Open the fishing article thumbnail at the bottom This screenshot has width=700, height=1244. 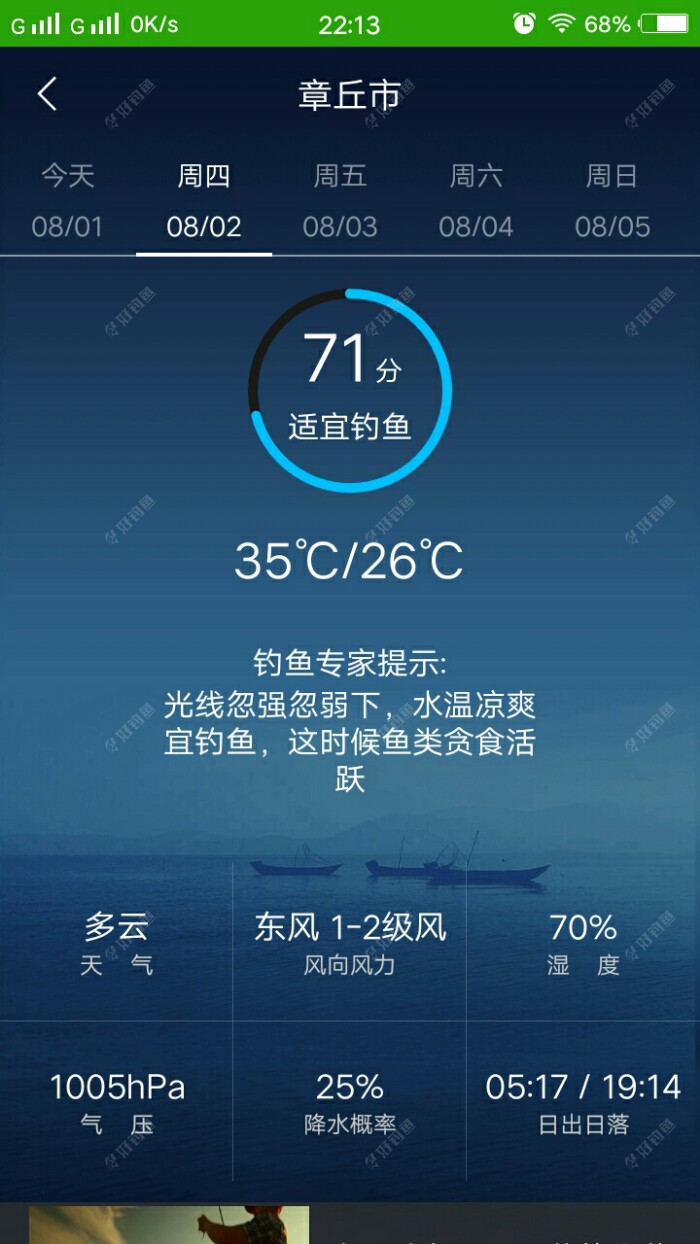169,1224
